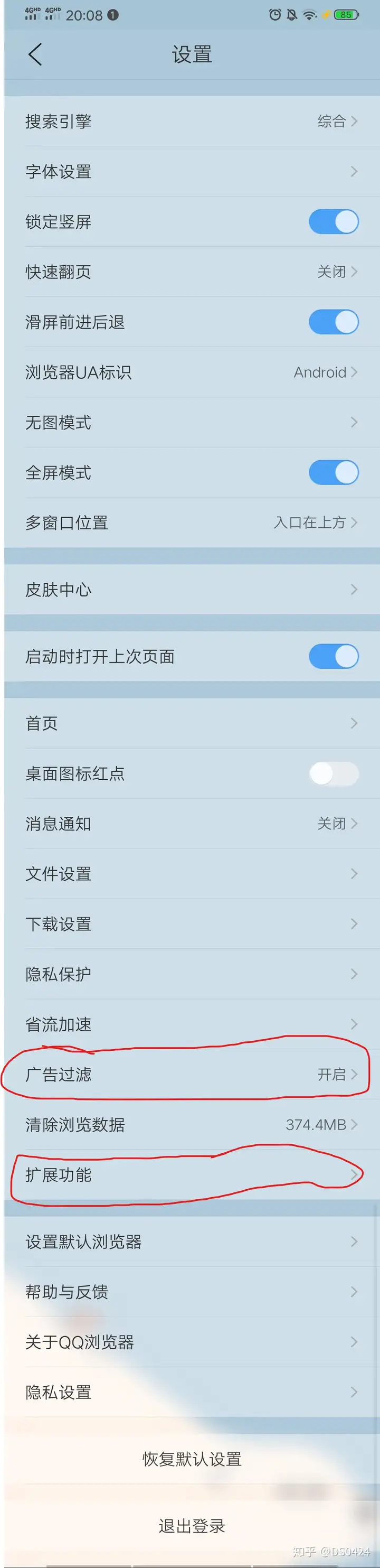Tap 退出登录

pos(192,1526)
